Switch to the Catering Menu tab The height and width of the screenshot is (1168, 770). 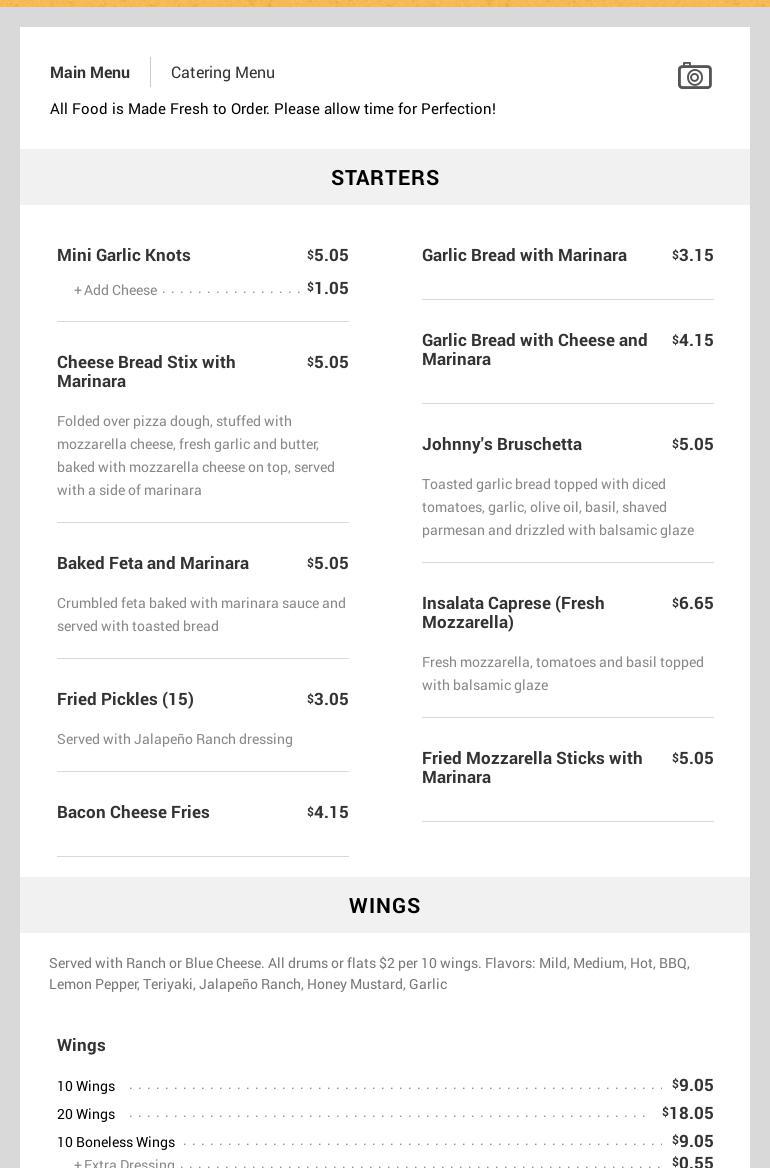tap(222, 72)
